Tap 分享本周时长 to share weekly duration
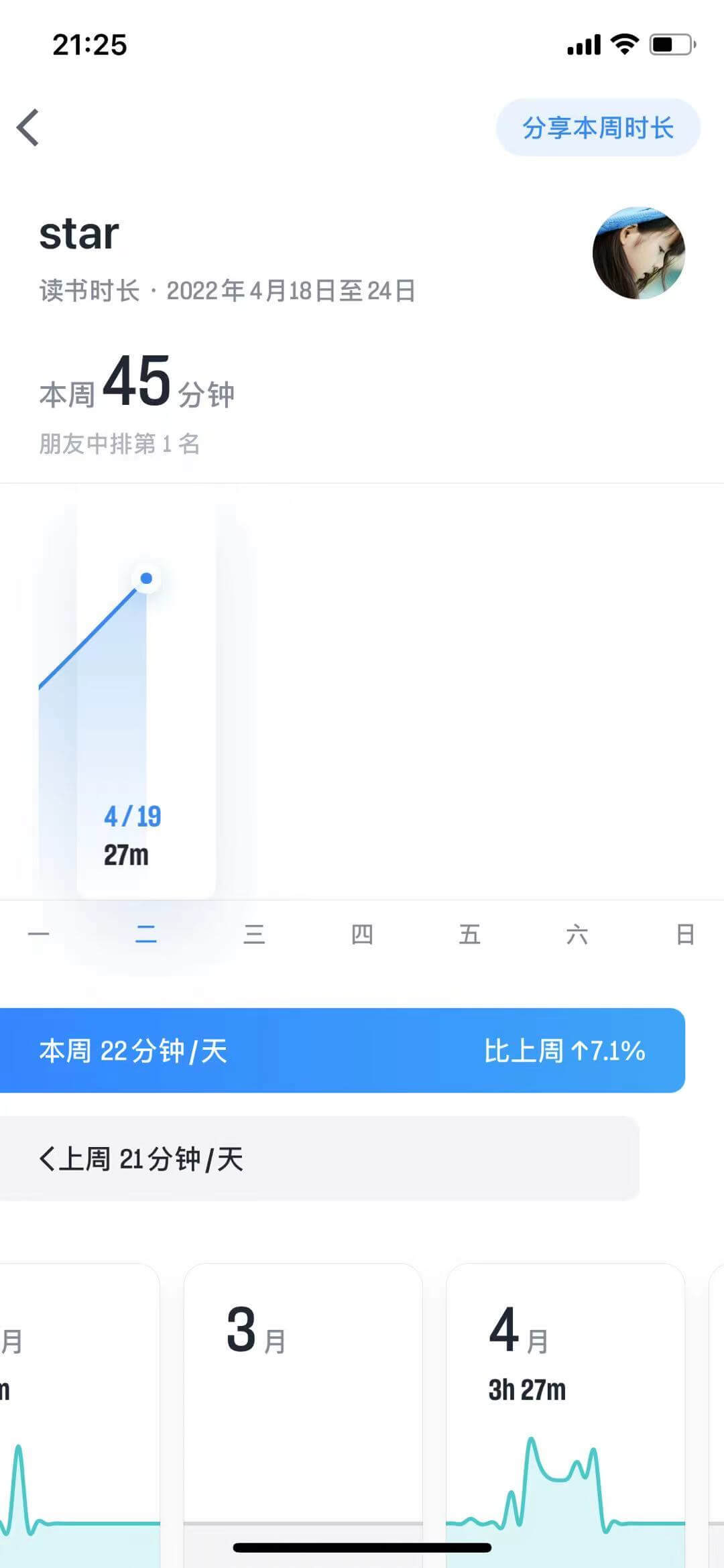Viewport: 724px width, 1568px height. [597, 127]
